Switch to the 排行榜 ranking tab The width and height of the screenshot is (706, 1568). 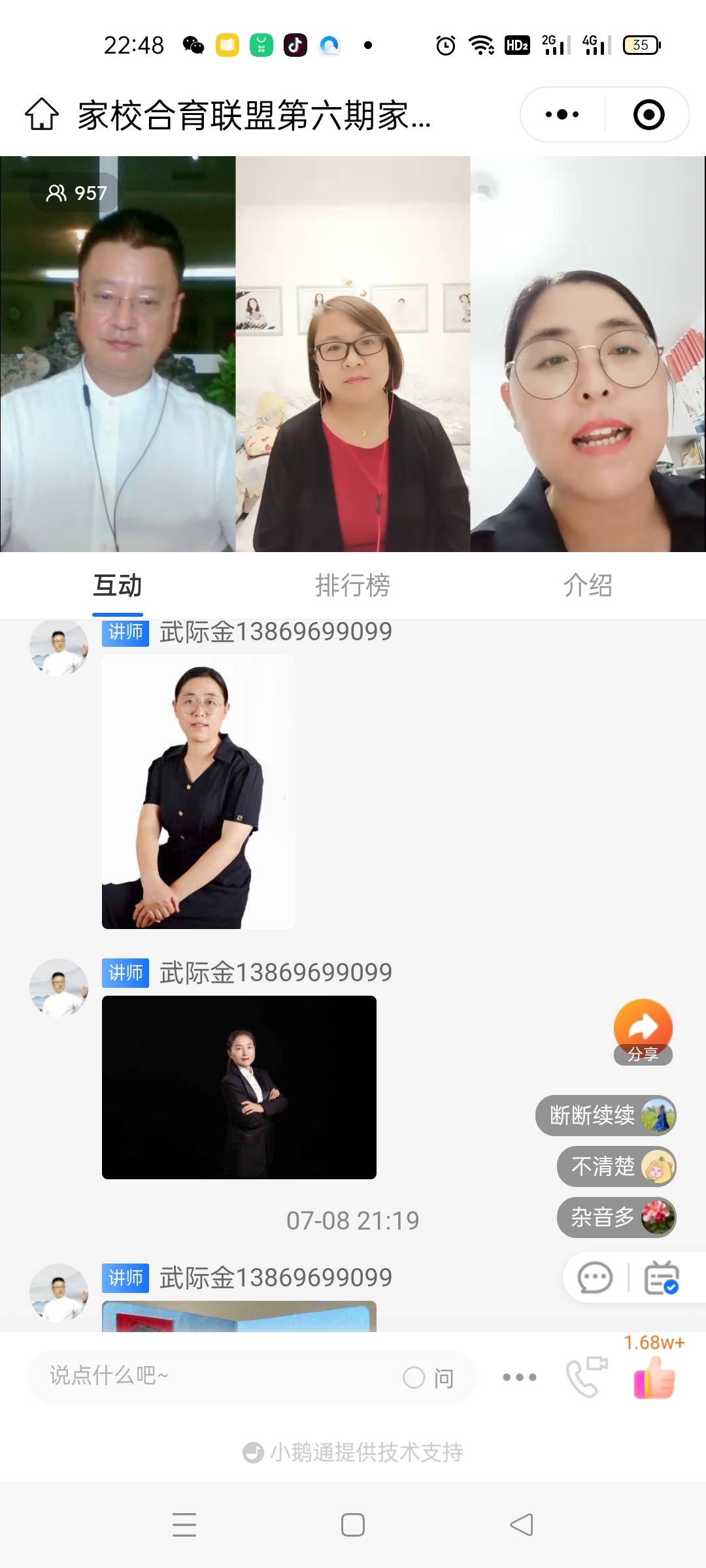[353, 586]
